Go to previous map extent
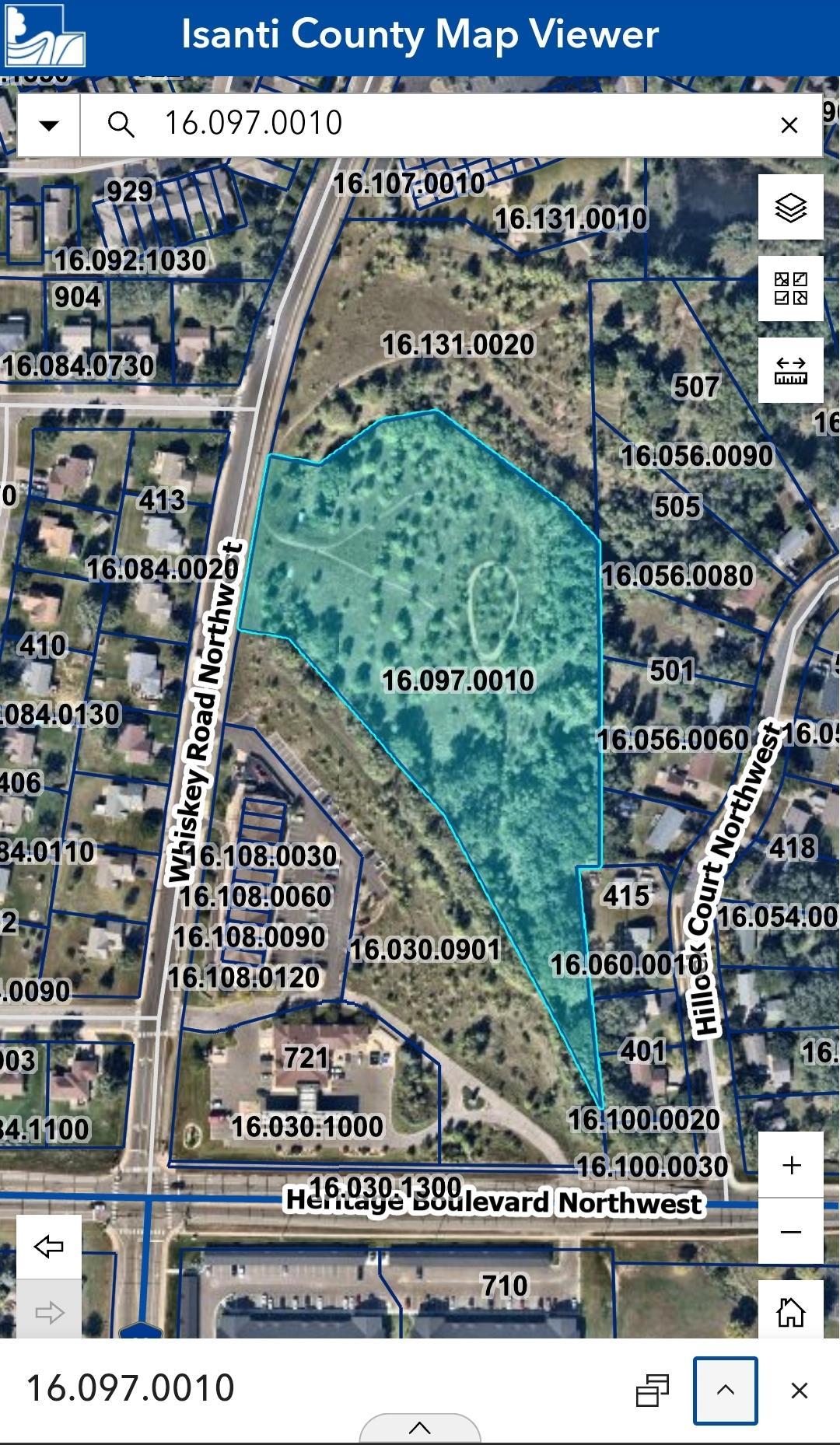The height and width of the screenshot is (1445, 840). (49, 1247)
